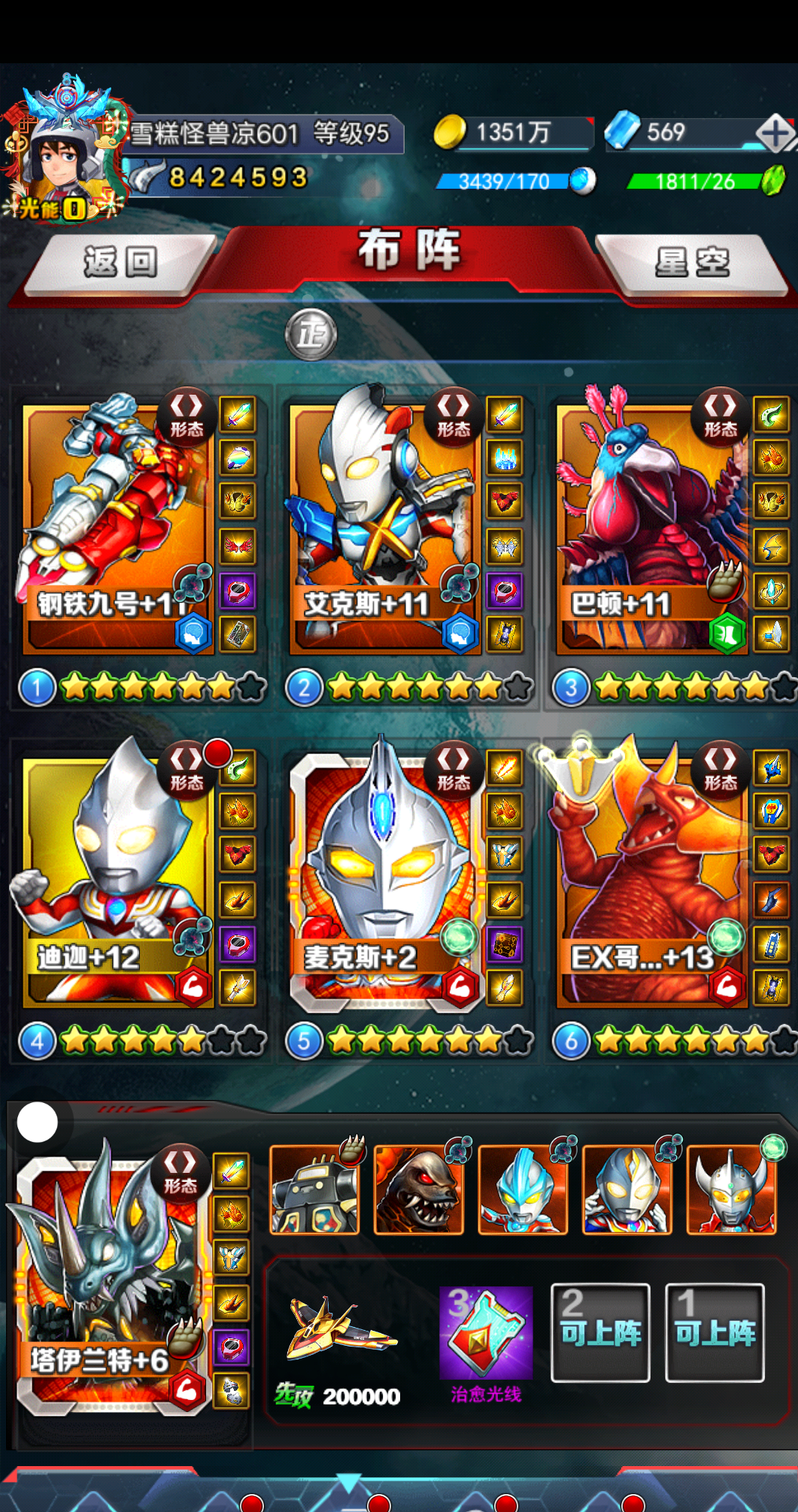Select the EX哥...+13 monster card
The height and width of the screenshot is (1512, 798).
pos(647,880)
